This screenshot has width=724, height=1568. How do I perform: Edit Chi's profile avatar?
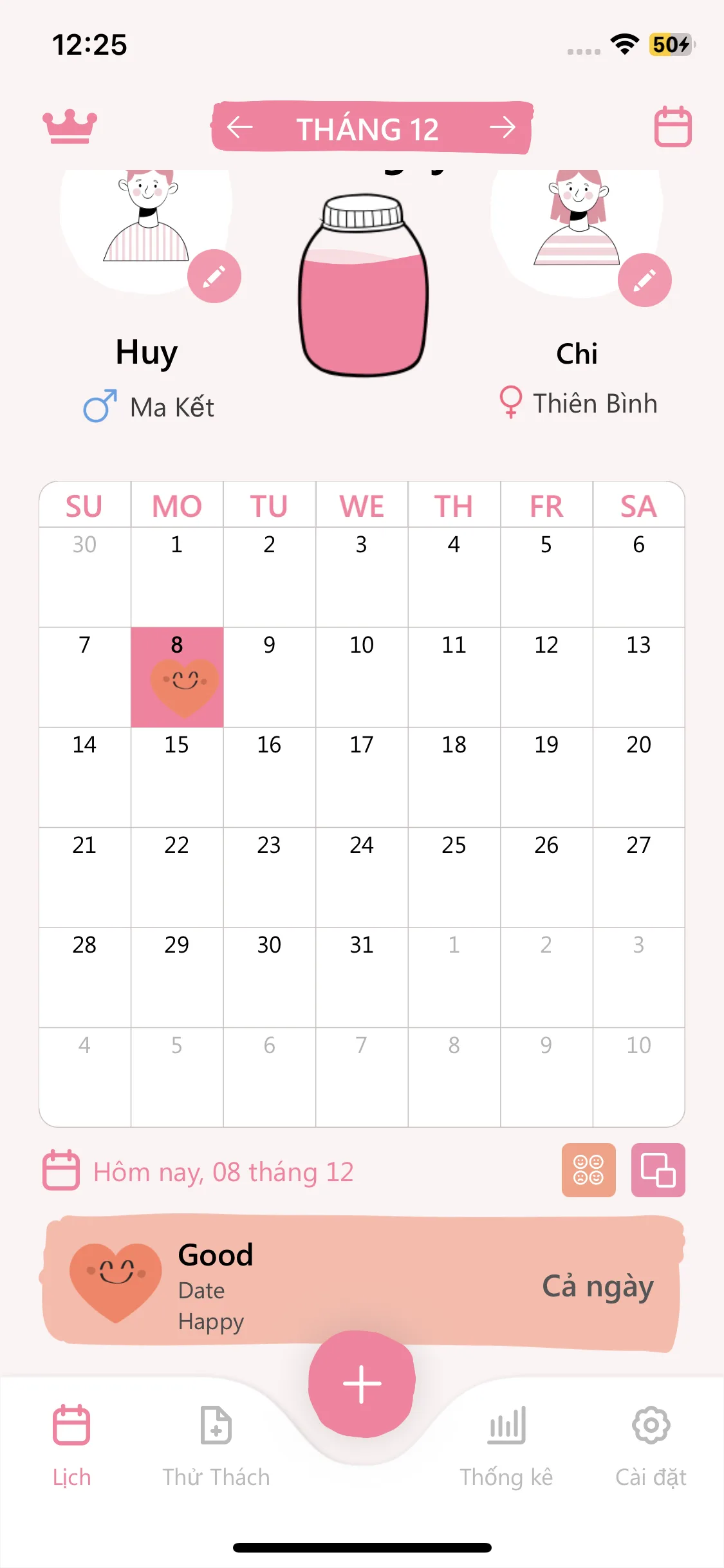tap(644, 280)
